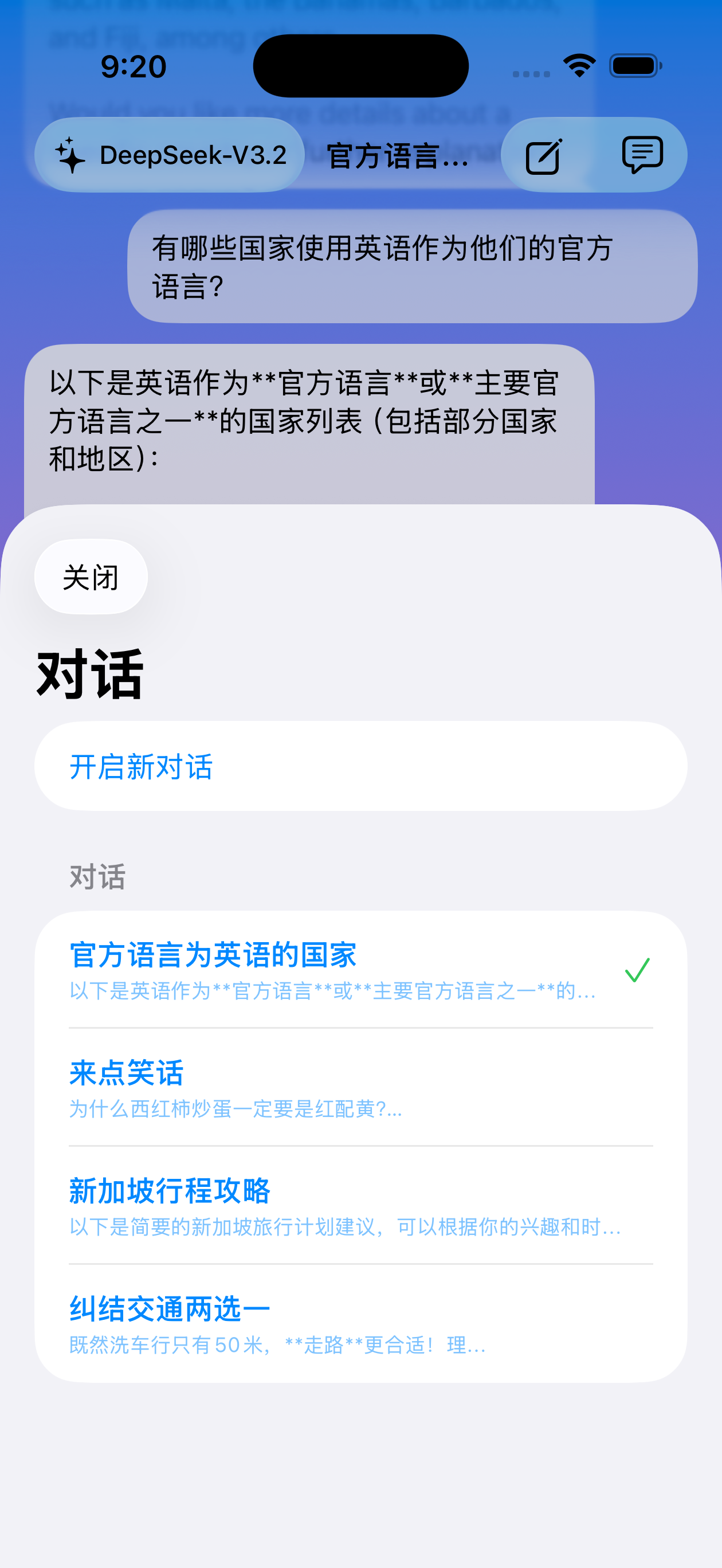
Task: Tap the compose new chat icon
Action: pos(544,156)
